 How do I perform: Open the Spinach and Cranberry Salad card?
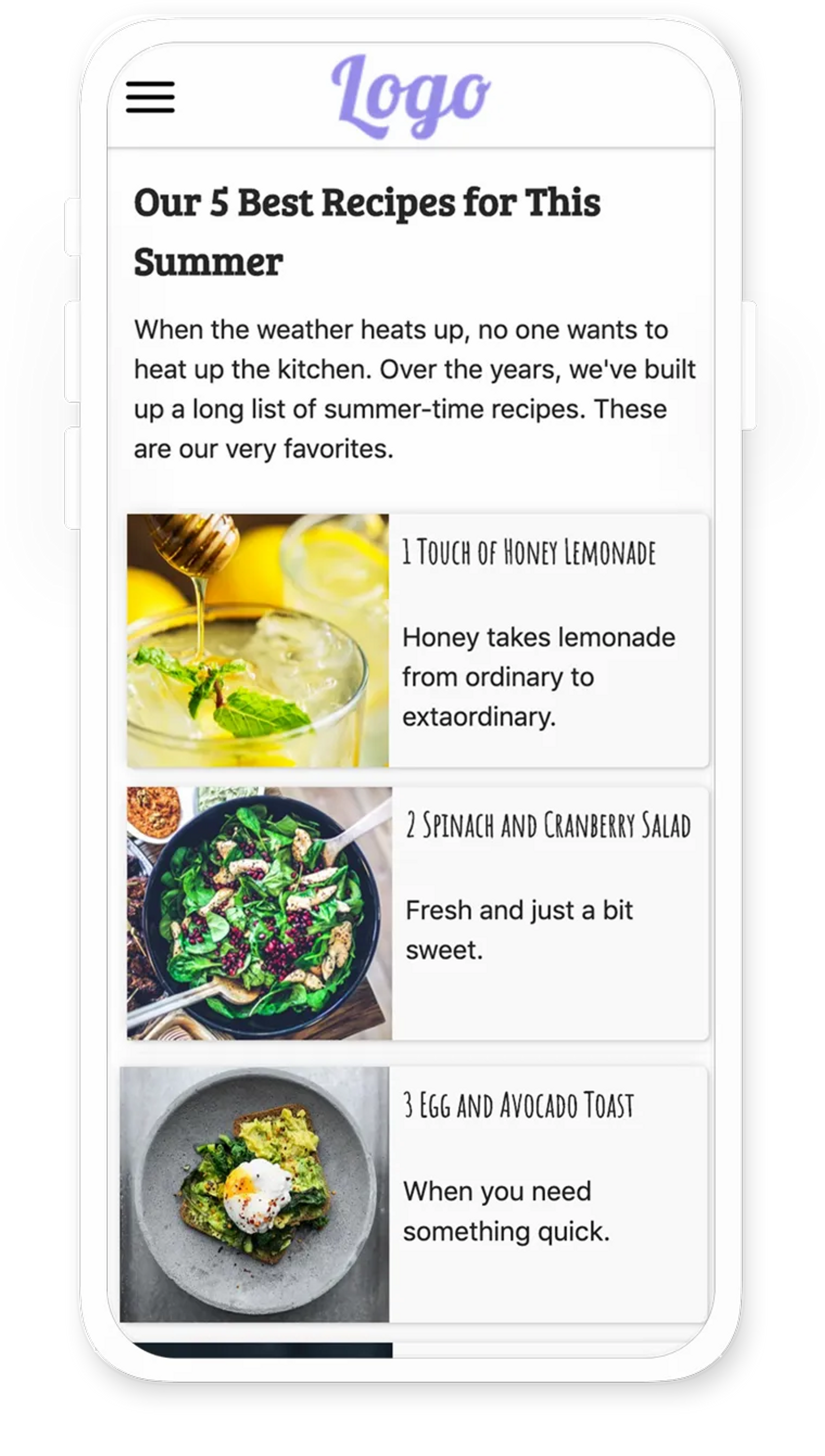418,913
